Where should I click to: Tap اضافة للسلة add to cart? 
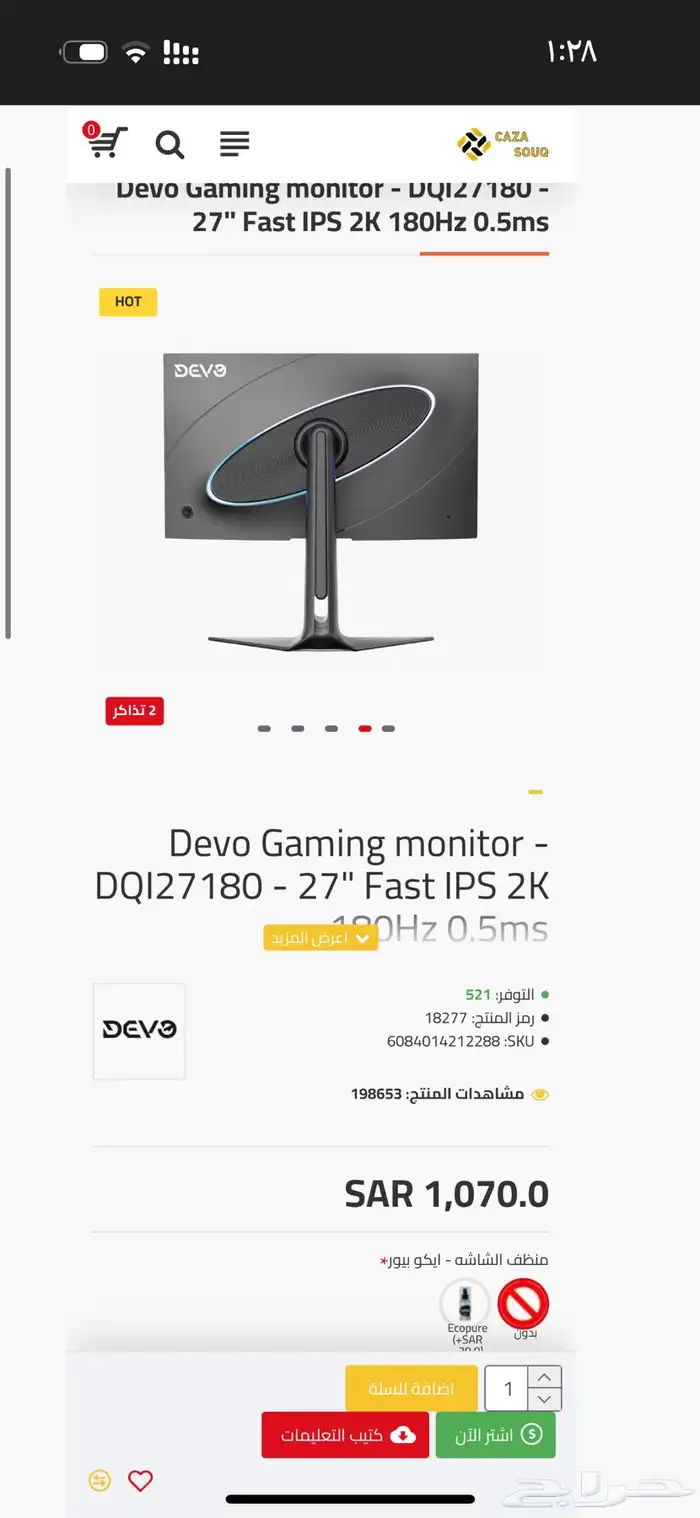(411, 1388)
